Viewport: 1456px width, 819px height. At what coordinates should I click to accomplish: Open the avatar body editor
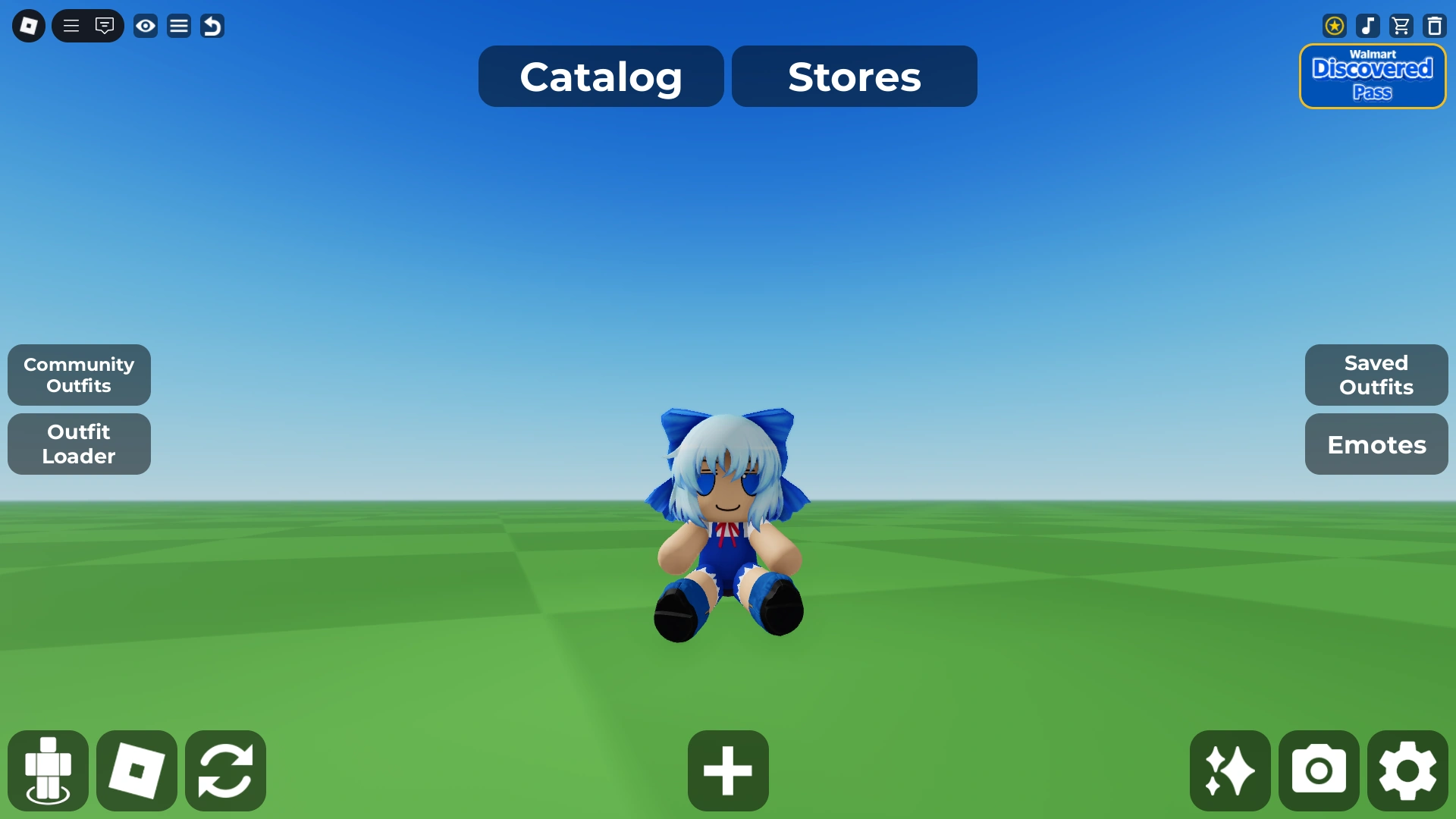tap(48, 770)
